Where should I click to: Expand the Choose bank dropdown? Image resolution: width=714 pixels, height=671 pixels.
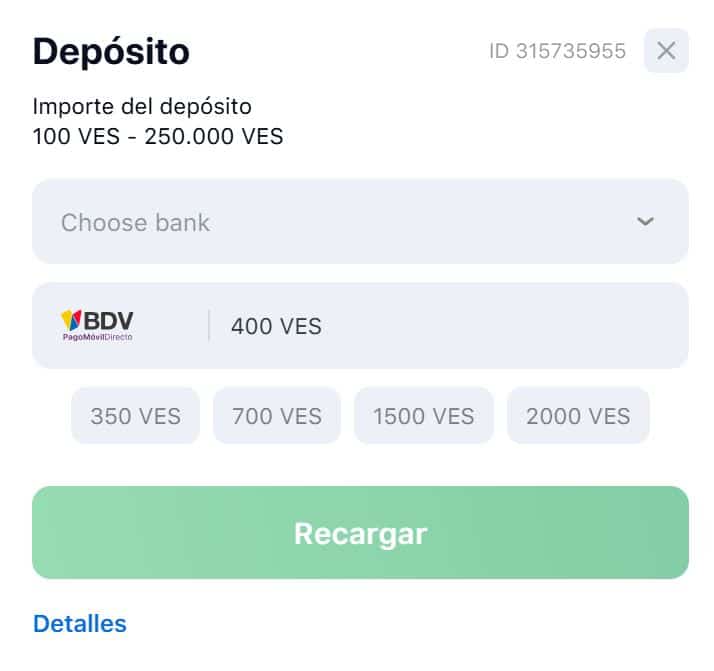coord(360,222)
